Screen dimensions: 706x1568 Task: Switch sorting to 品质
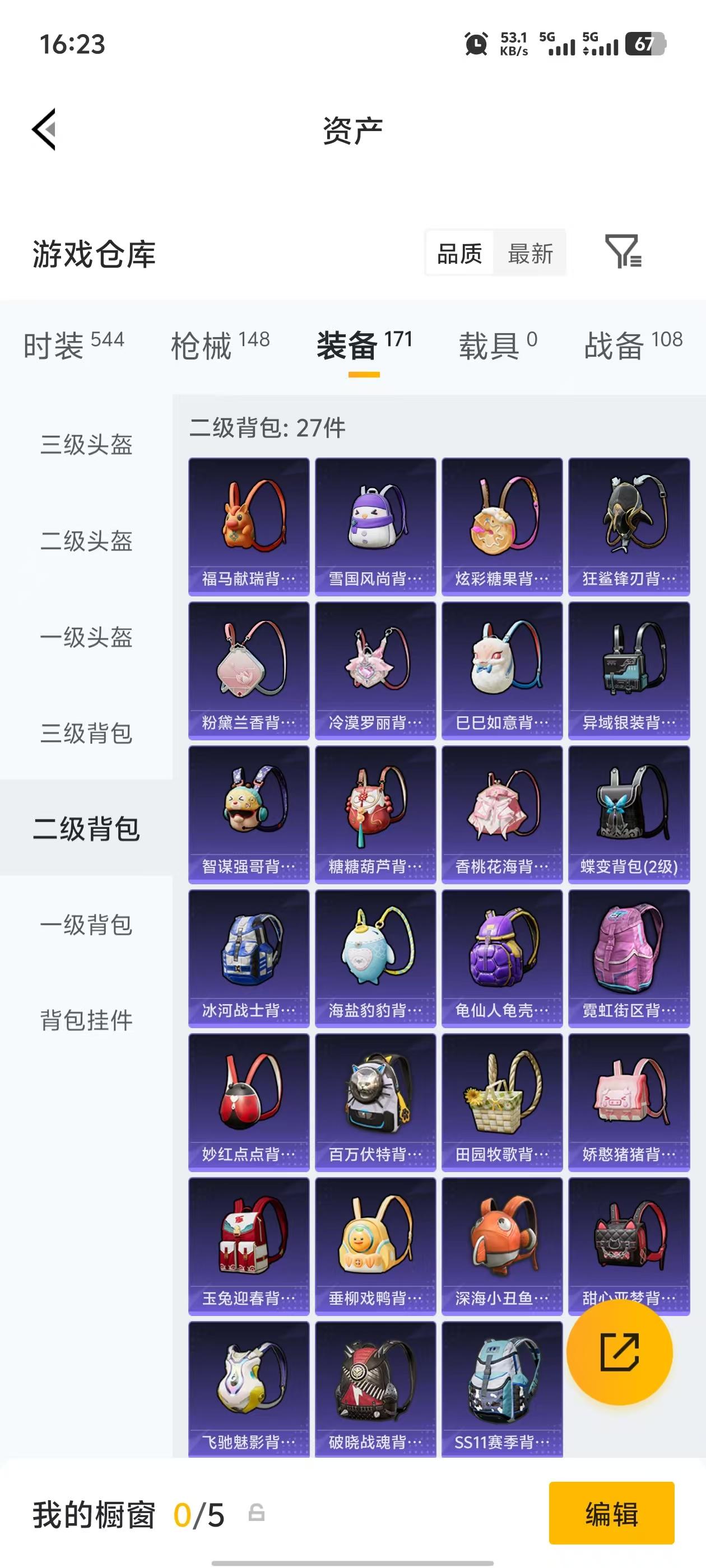click(460, 254)
